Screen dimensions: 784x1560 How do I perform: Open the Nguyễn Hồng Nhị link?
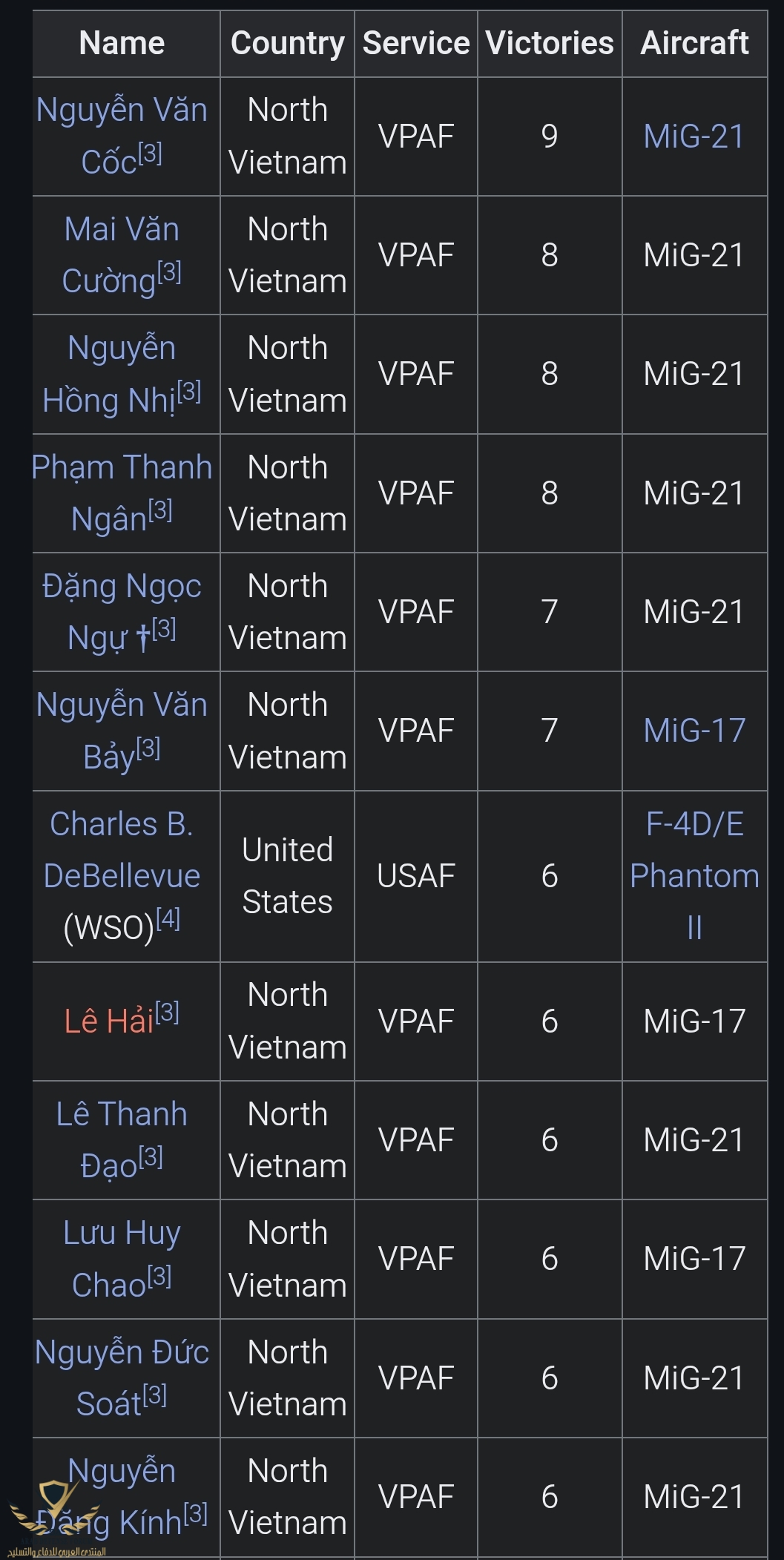[x=122, y=348]
